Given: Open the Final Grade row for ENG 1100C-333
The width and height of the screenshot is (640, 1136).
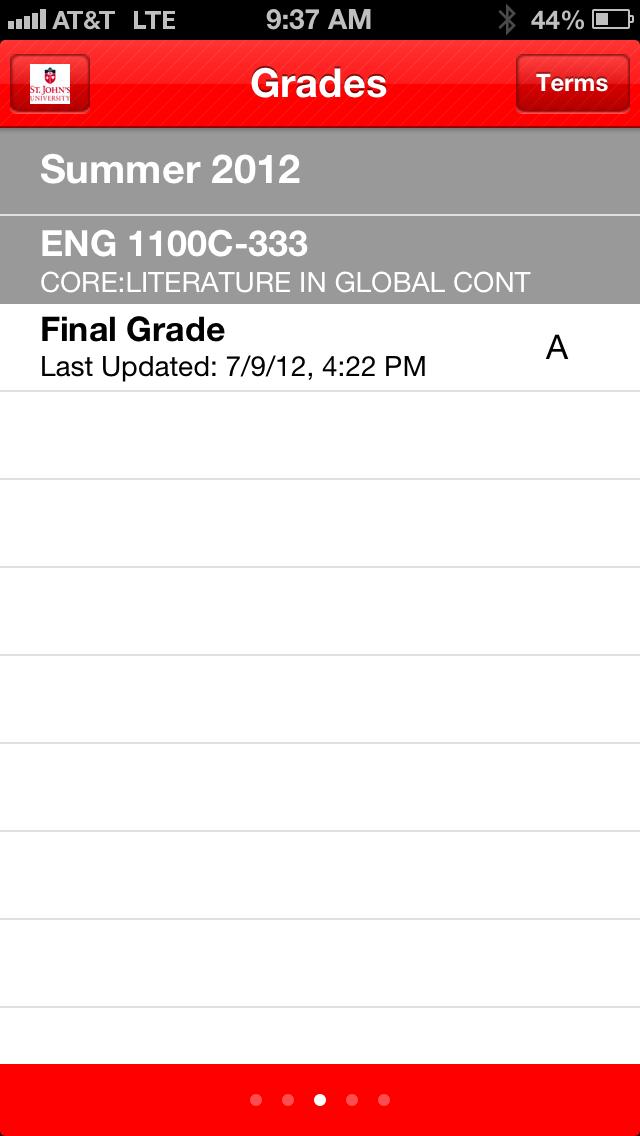Looking at the screenshot, I should pyautogui.click(x=320, y=348).
